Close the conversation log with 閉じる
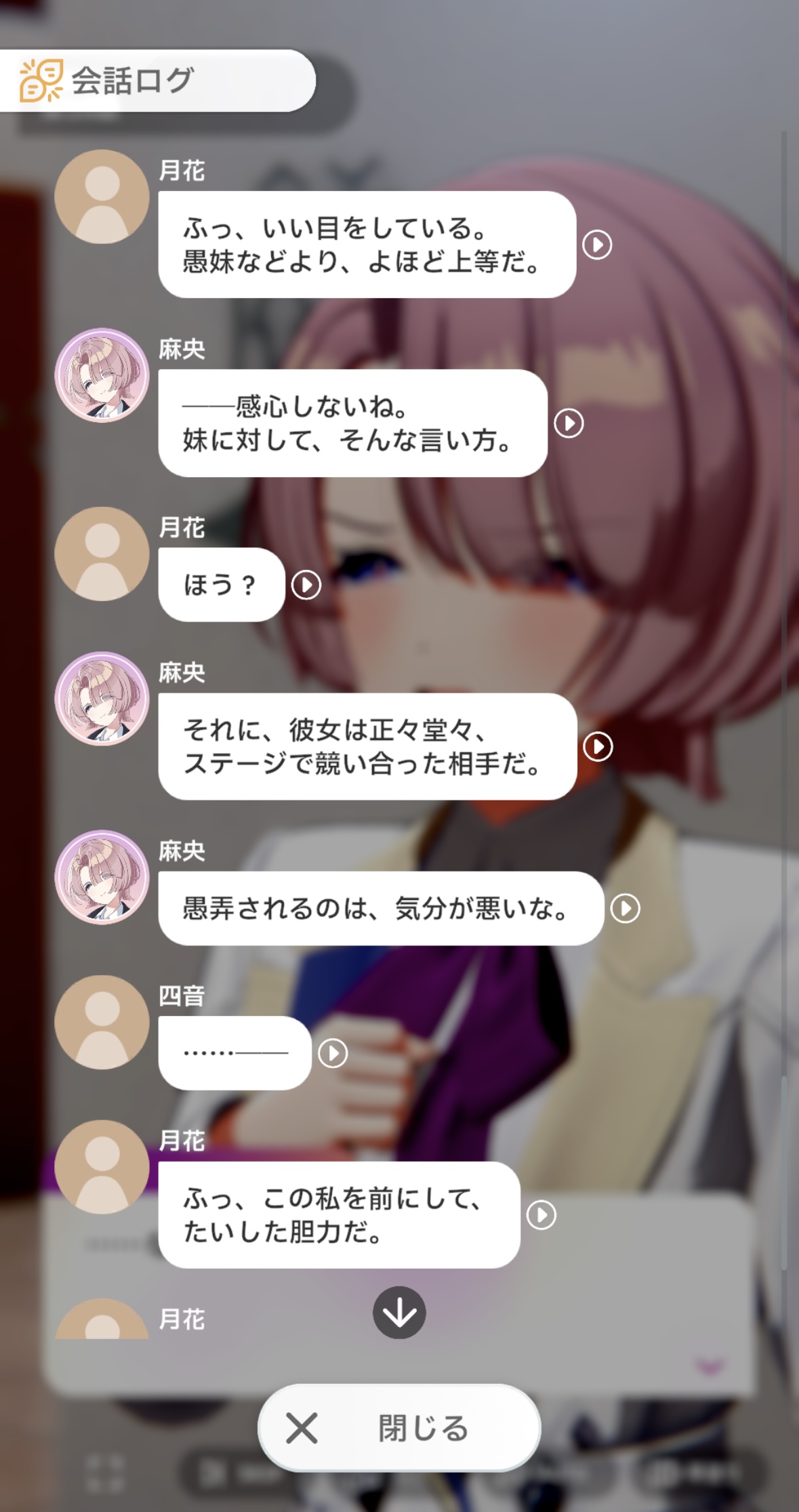This screenshot has height=1512, width=799. pos(399,1428)
